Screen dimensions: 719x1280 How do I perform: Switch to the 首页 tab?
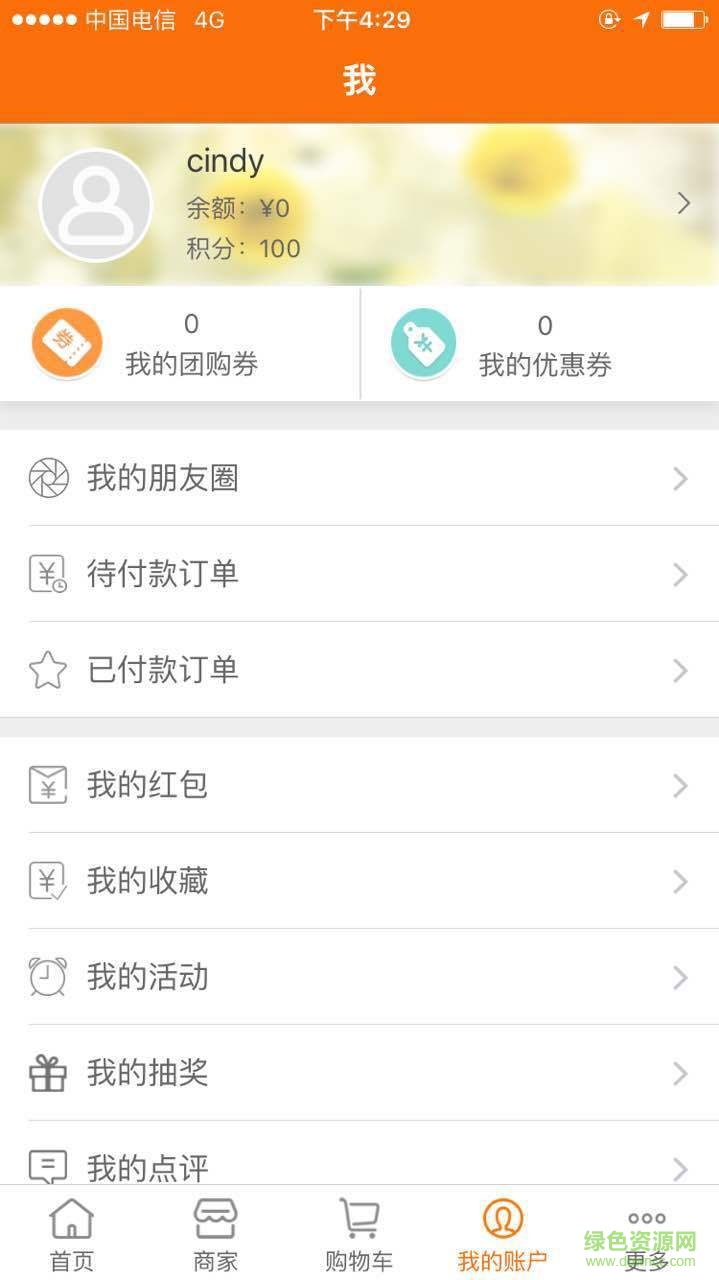point(72,1235)
